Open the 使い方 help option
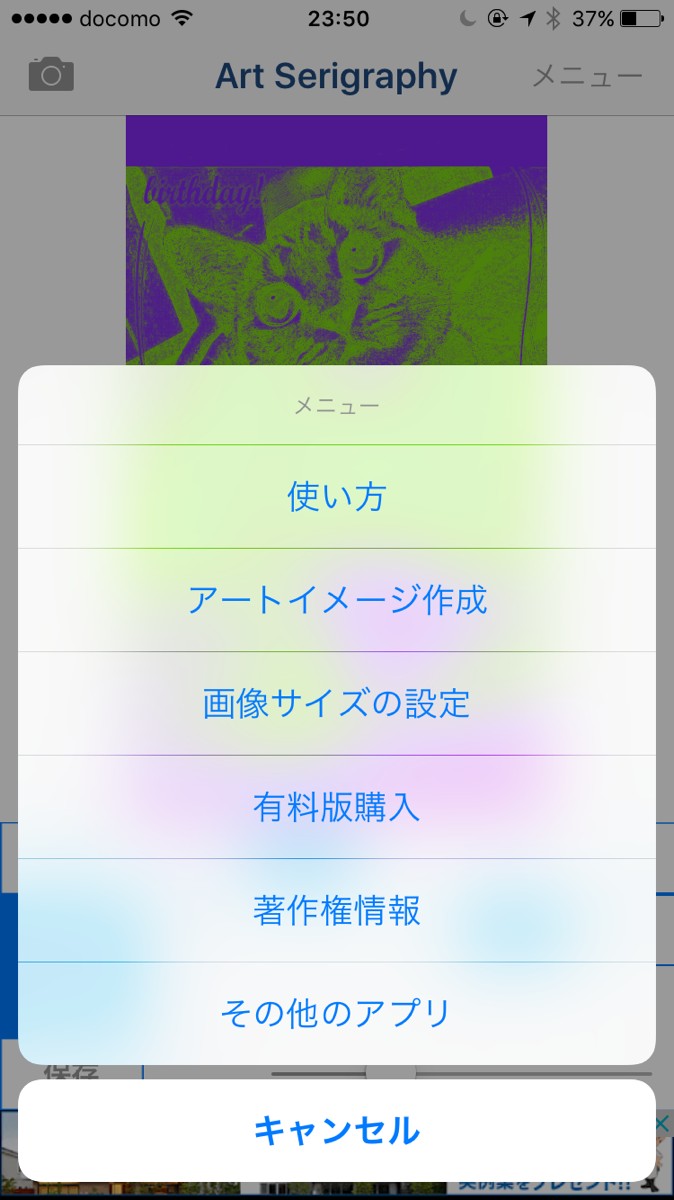This screenshot has width=674, height=1200. pos(337,497)
